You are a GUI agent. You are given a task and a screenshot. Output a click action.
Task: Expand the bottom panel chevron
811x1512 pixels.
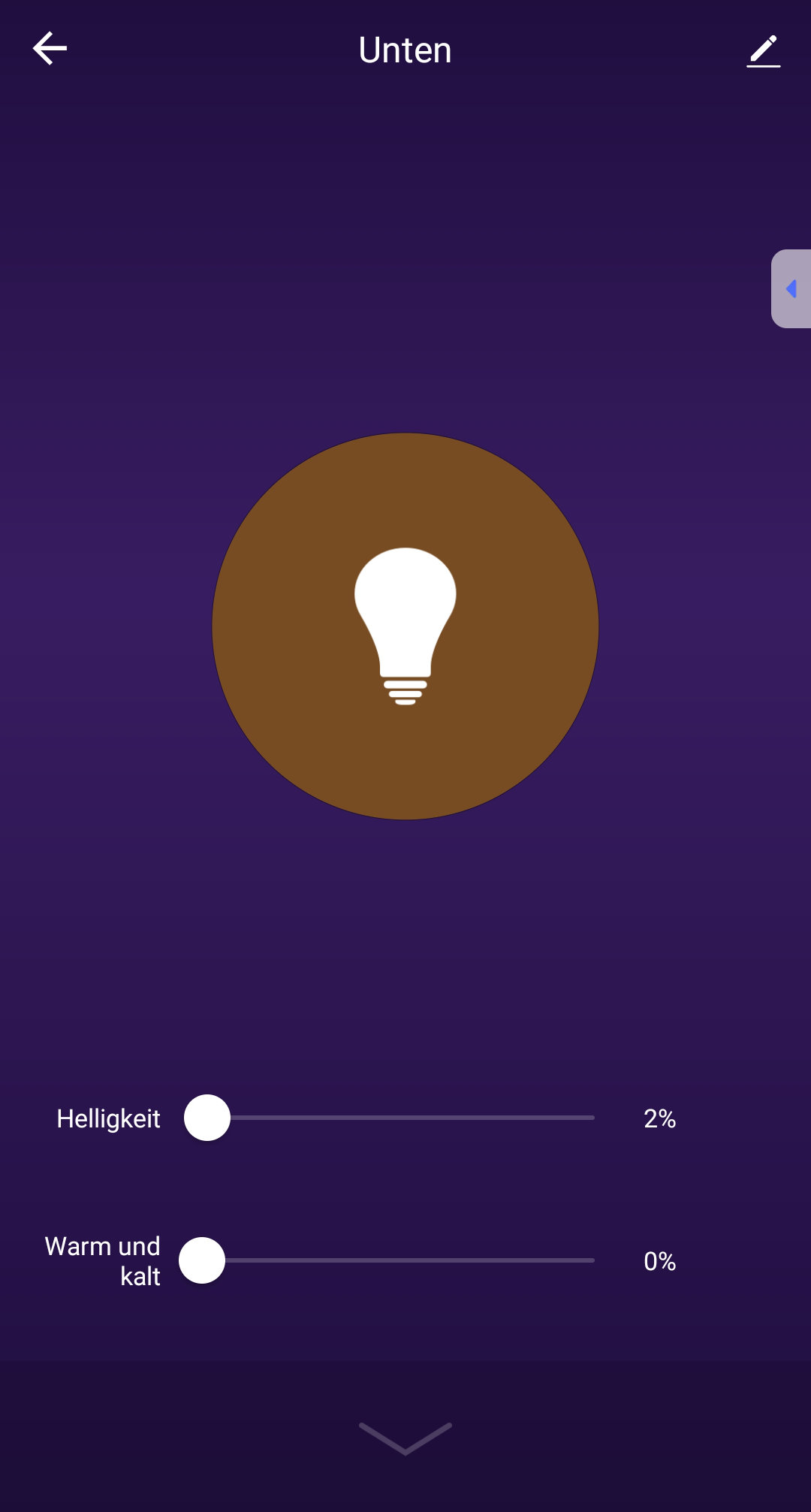[405, 1438]
